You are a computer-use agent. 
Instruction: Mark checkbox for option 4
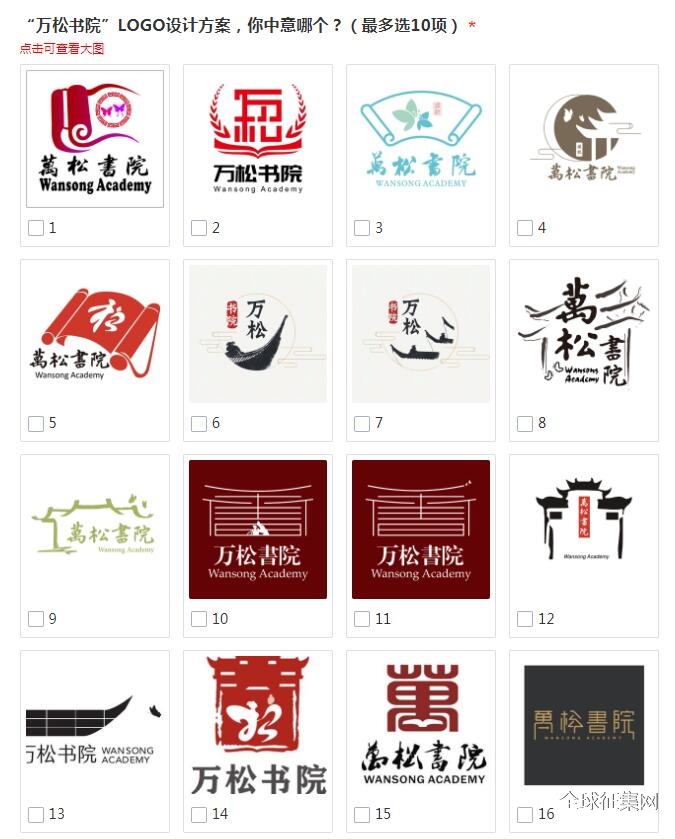point(525,228)
